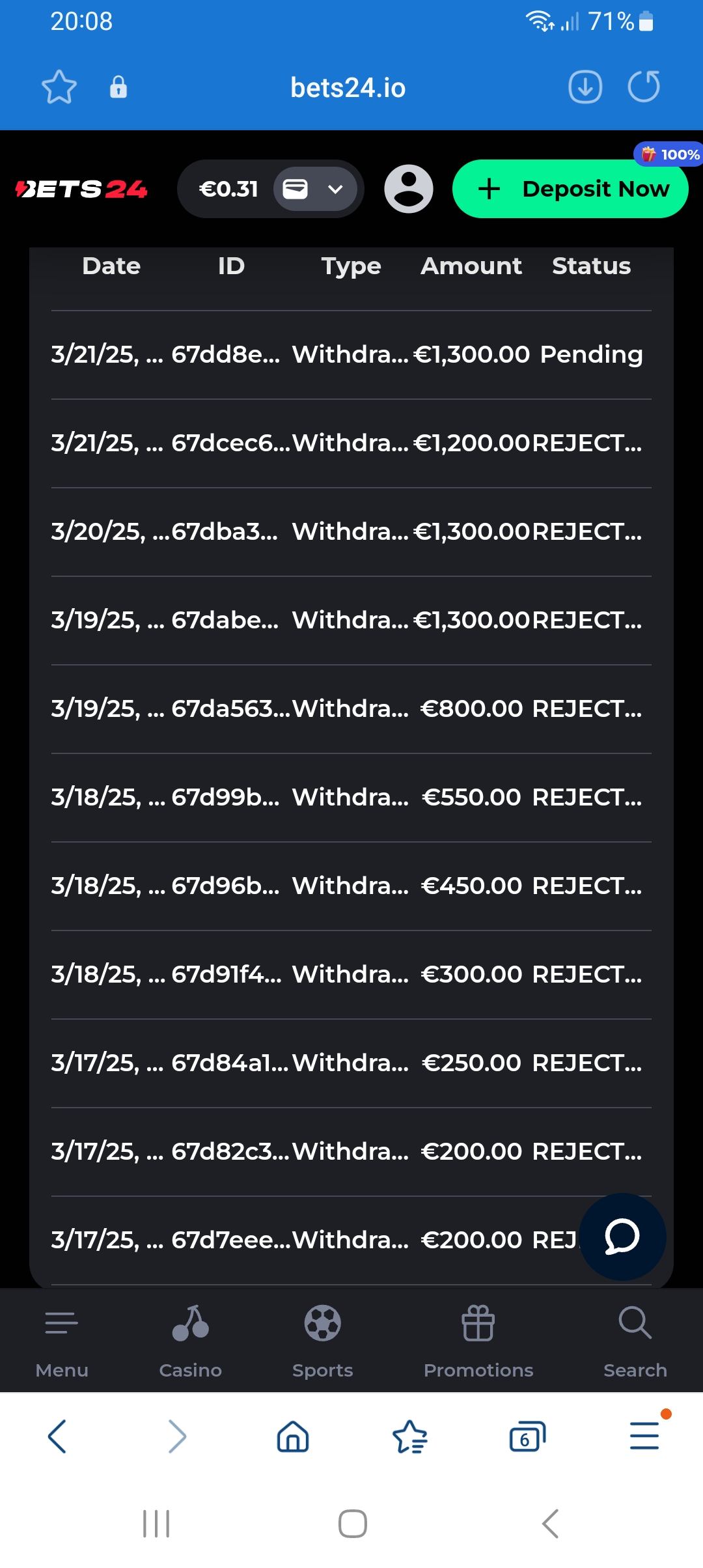Show the six open browser tabs

[527, 1436]
